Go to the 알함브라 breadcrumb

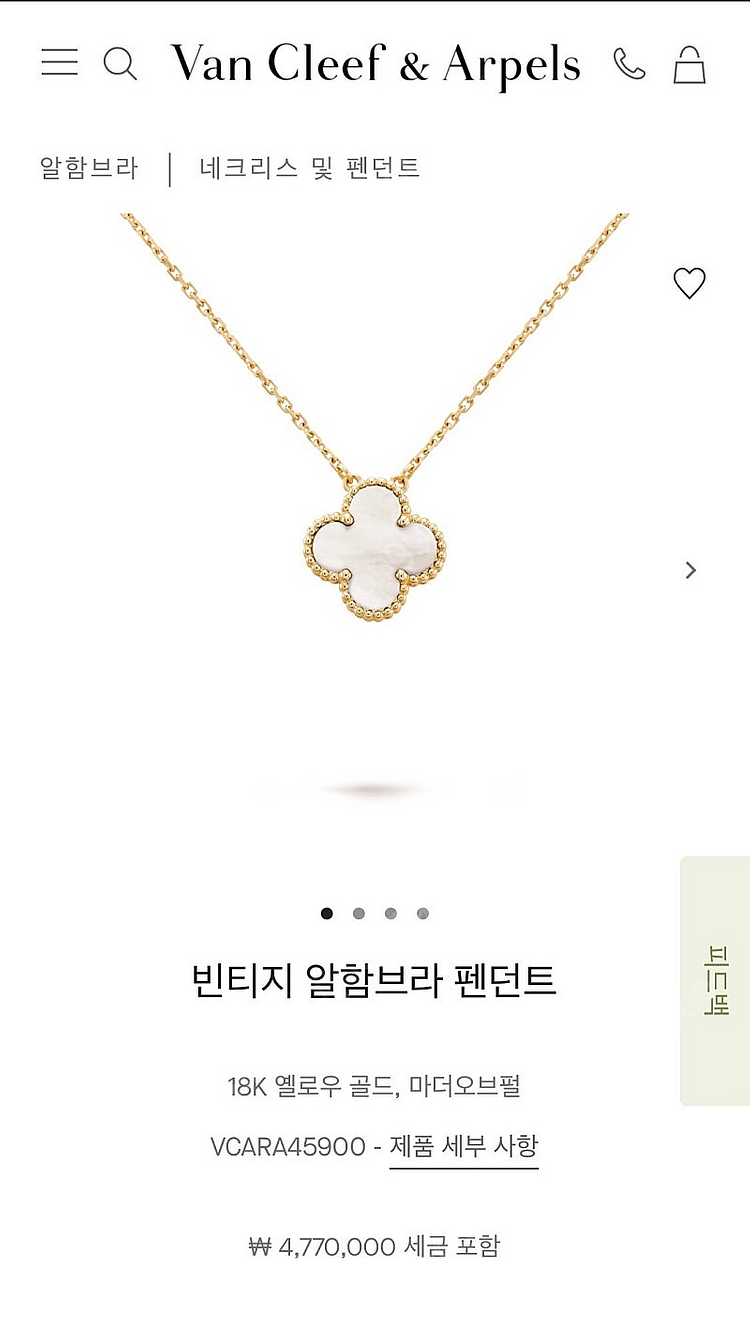[89, 168]
